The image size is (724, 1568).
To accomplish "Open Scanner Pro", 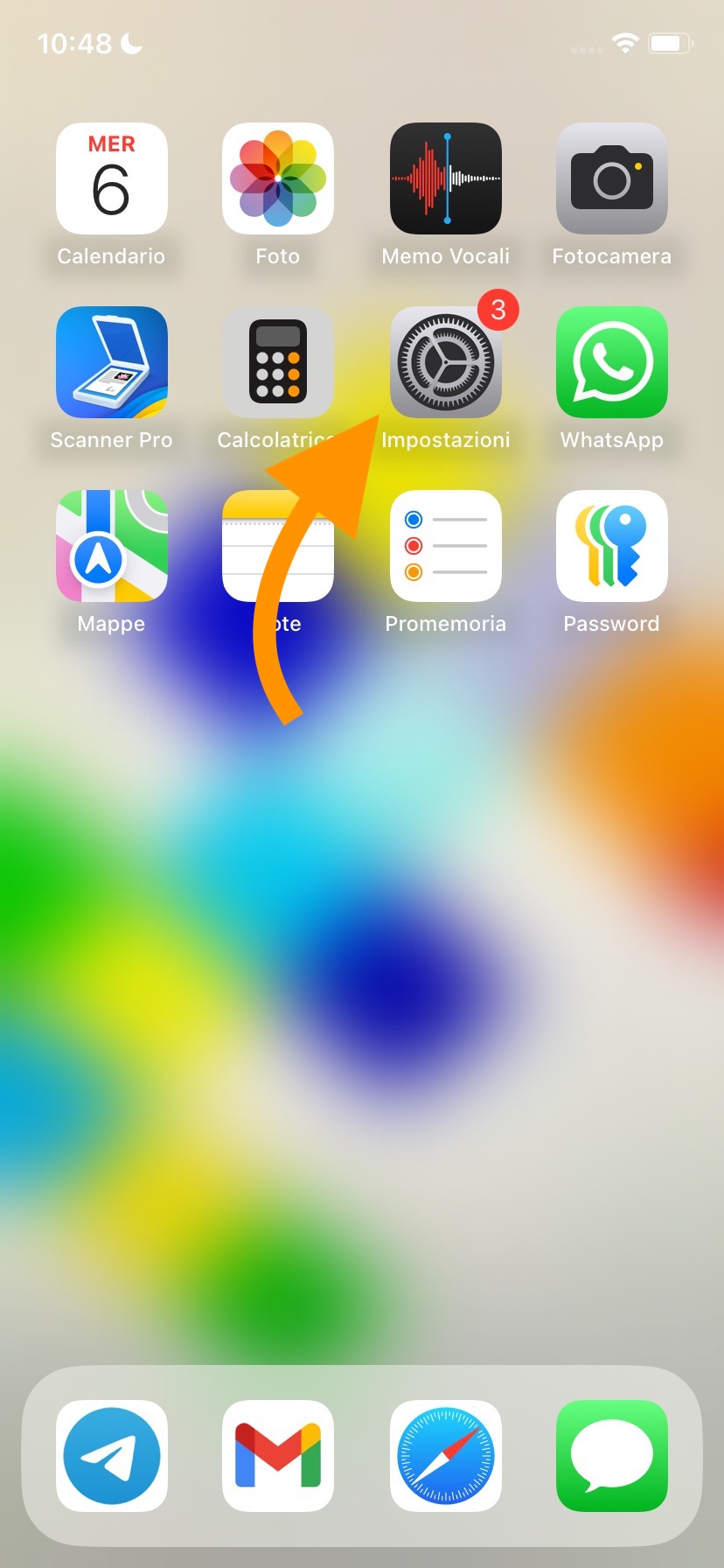I will click(111, 362).
